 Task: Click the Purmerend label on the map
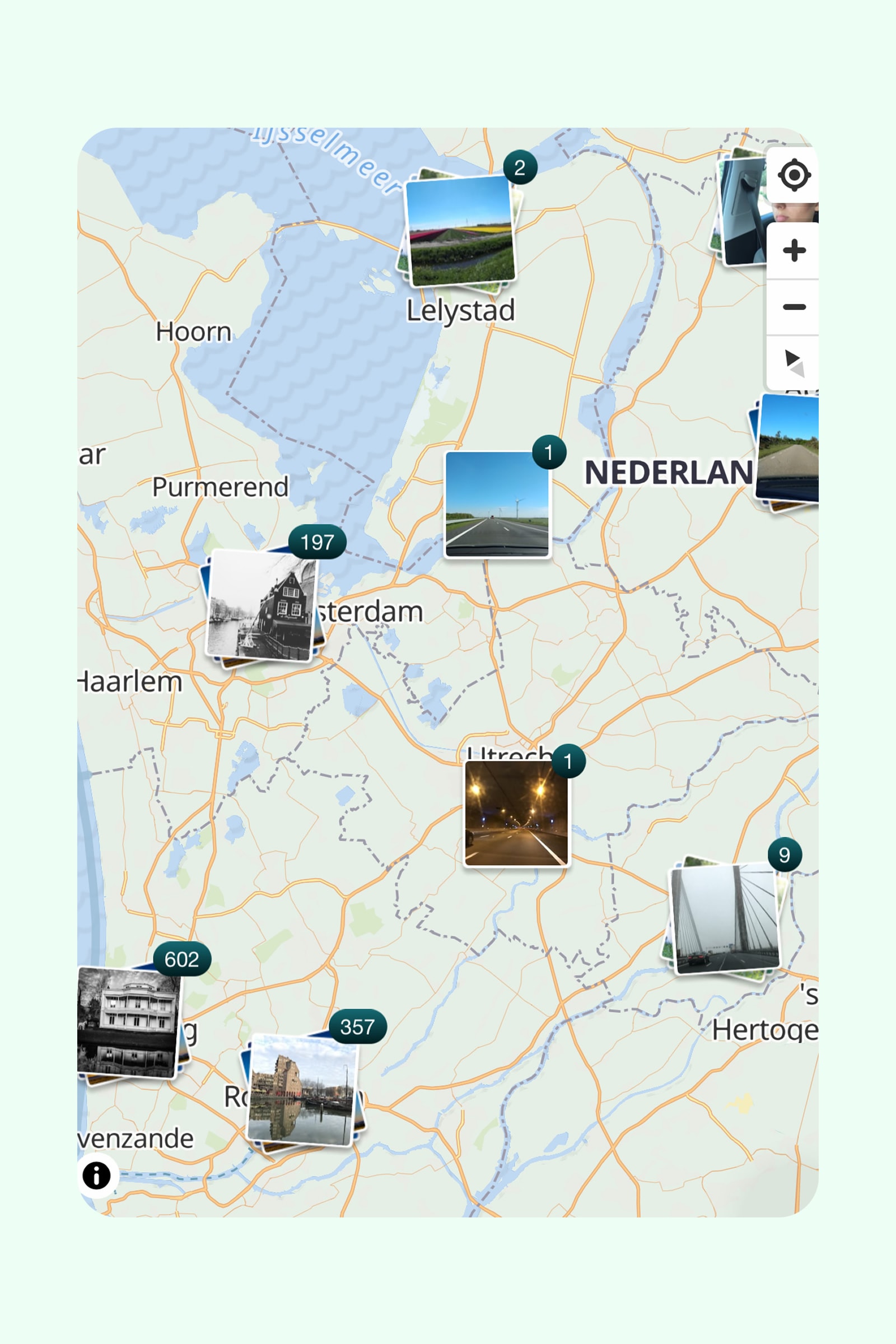point(221,488)
